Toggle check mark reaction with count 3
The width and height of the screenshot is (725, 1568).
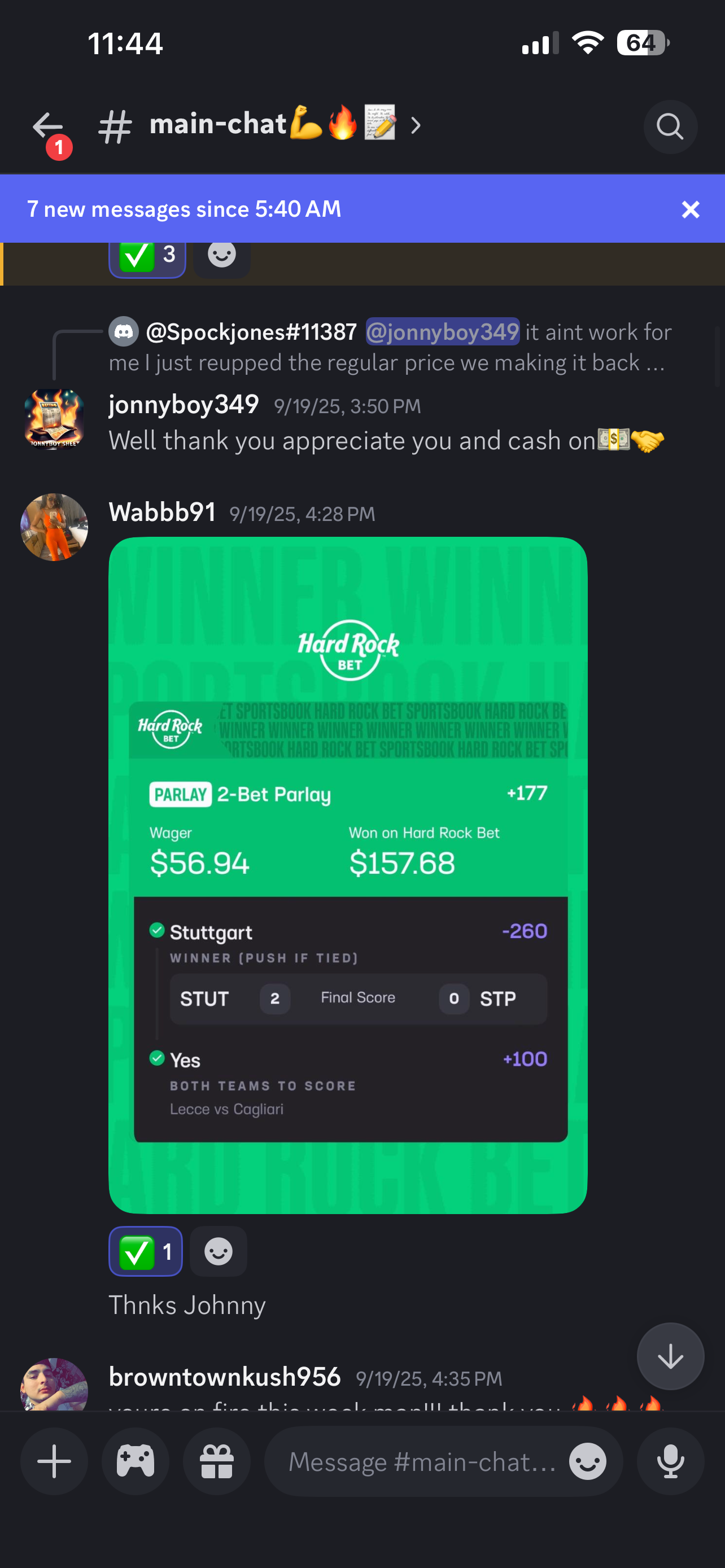tap(147, 256)
